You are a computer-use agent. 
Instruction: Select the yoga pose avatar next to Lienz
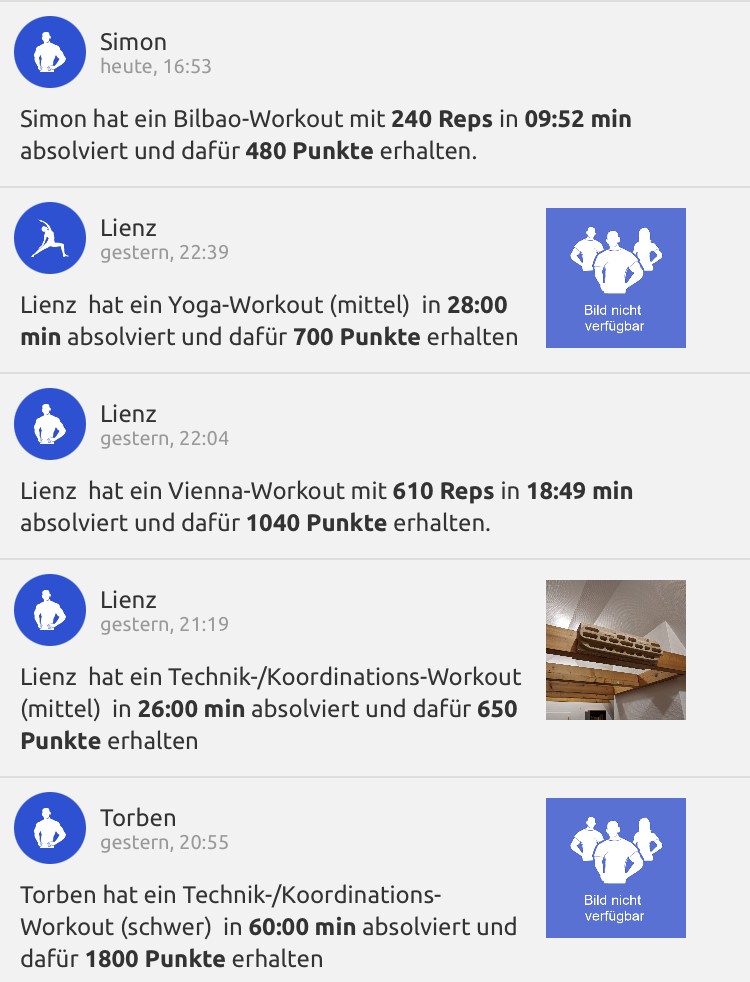50,238
